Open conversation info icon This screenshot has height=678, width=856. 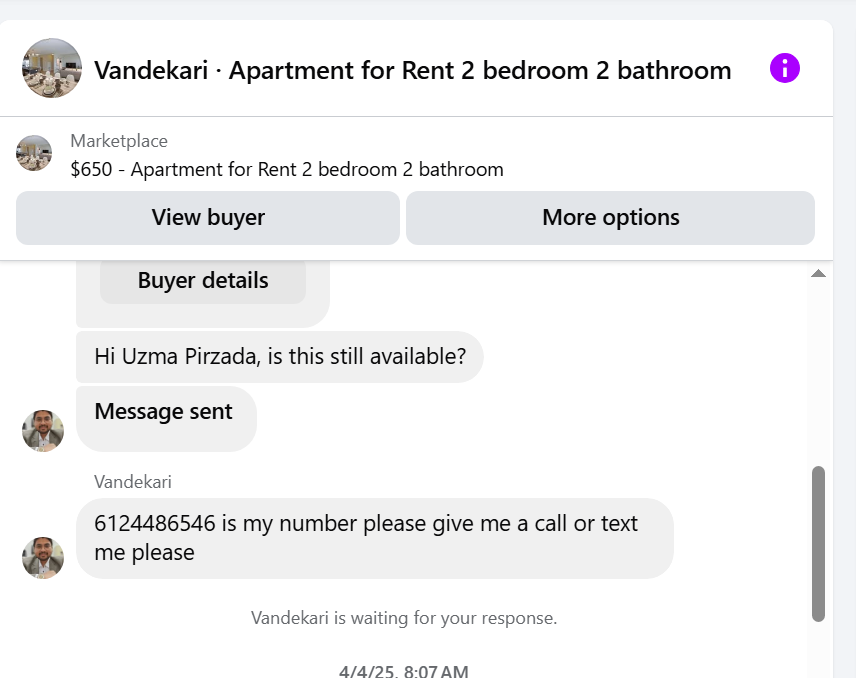click(785, 68)
